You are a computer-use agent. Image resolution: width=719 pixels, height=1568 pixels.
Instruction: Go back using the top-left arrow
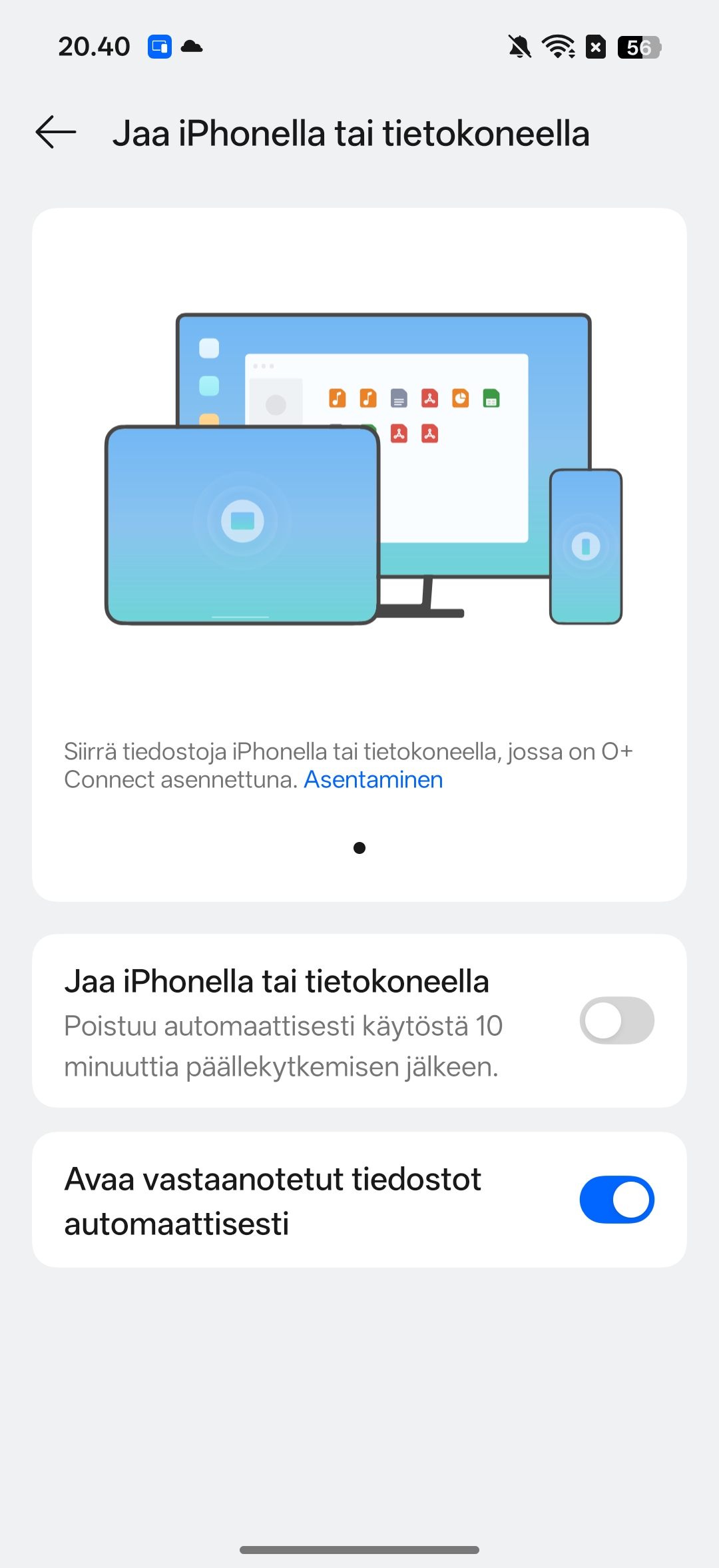coord(56,132)
